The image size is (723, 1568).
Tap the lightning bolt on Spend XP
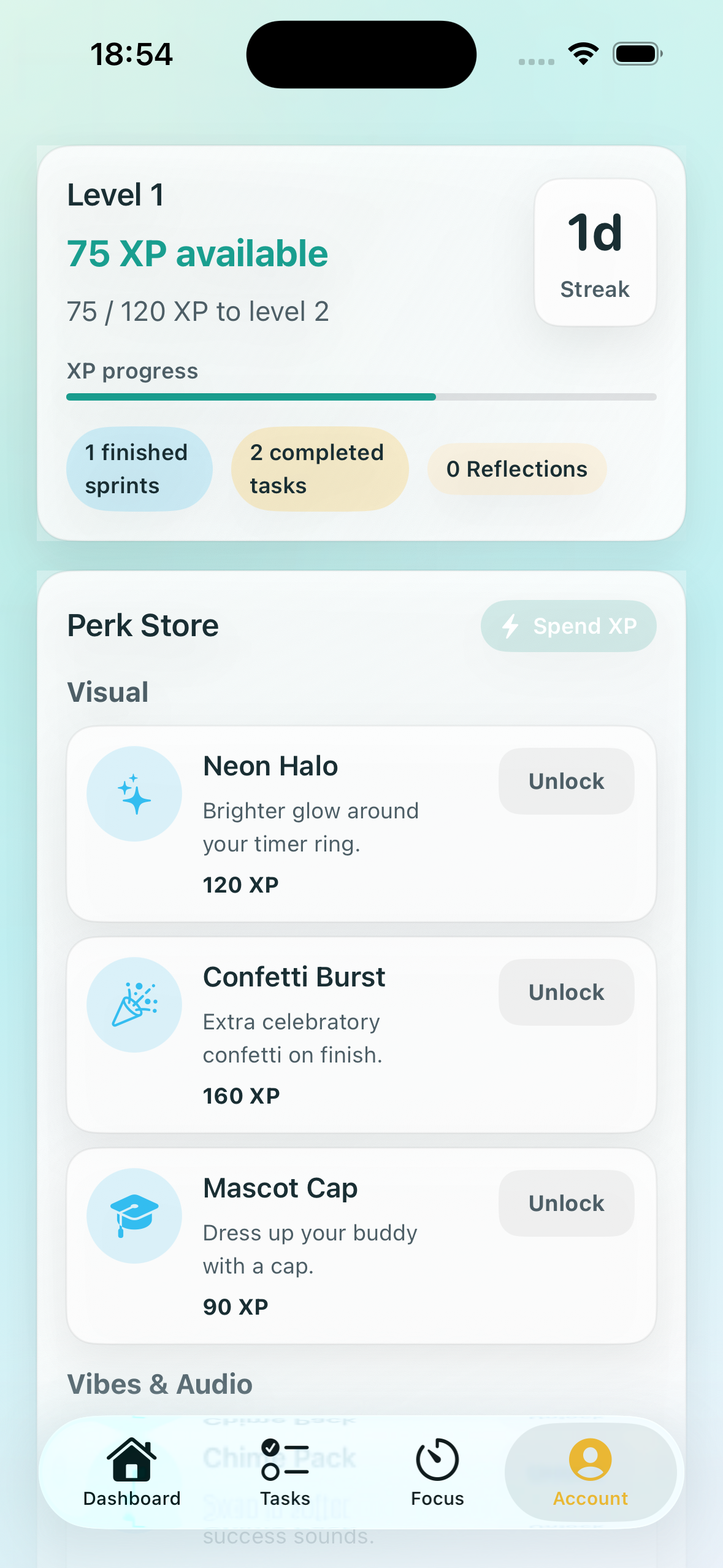tap(510, 626)
